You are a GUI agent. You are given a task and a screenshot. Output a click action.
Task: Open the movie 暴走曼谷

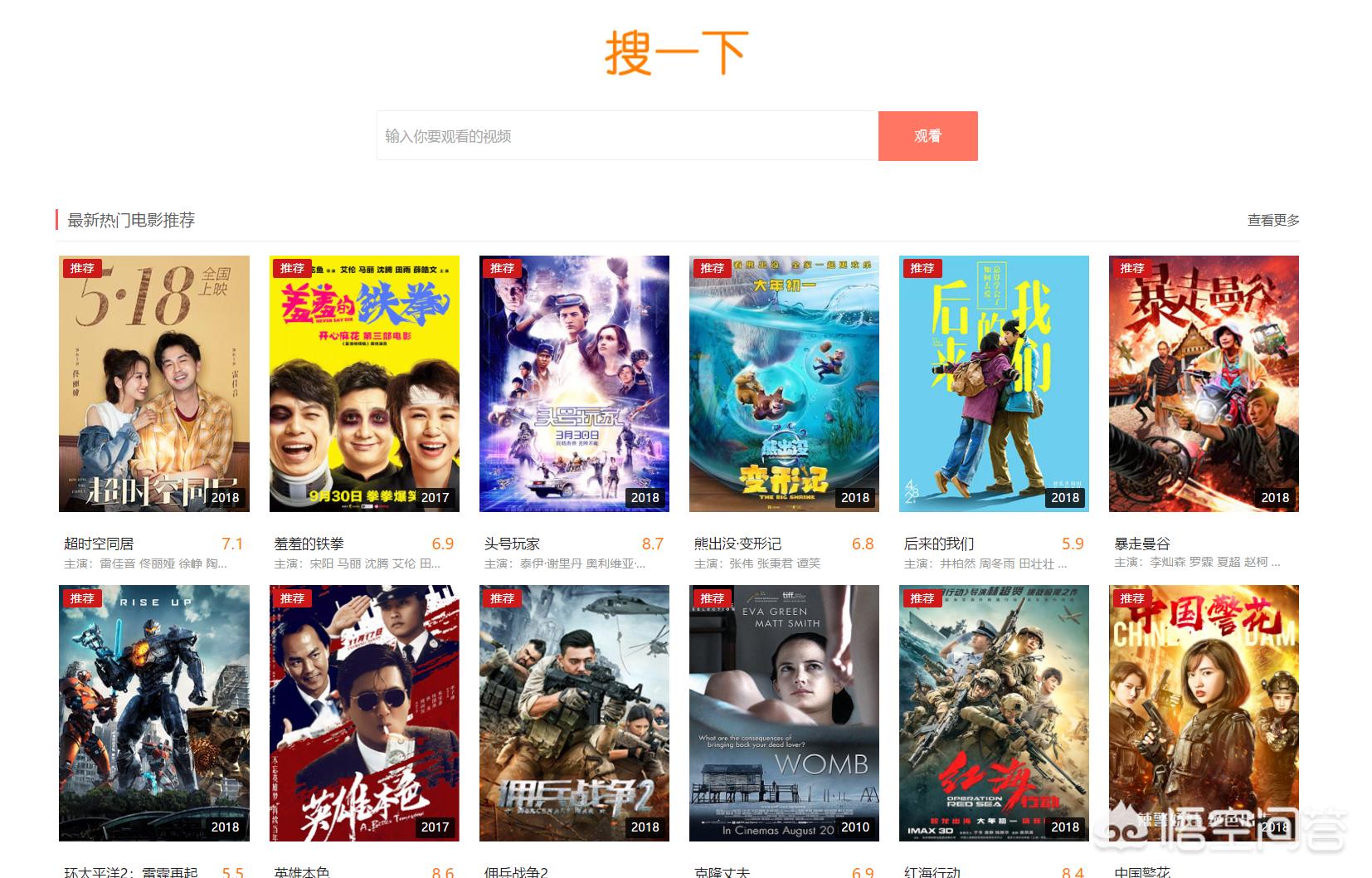[x=1204, y=383]
